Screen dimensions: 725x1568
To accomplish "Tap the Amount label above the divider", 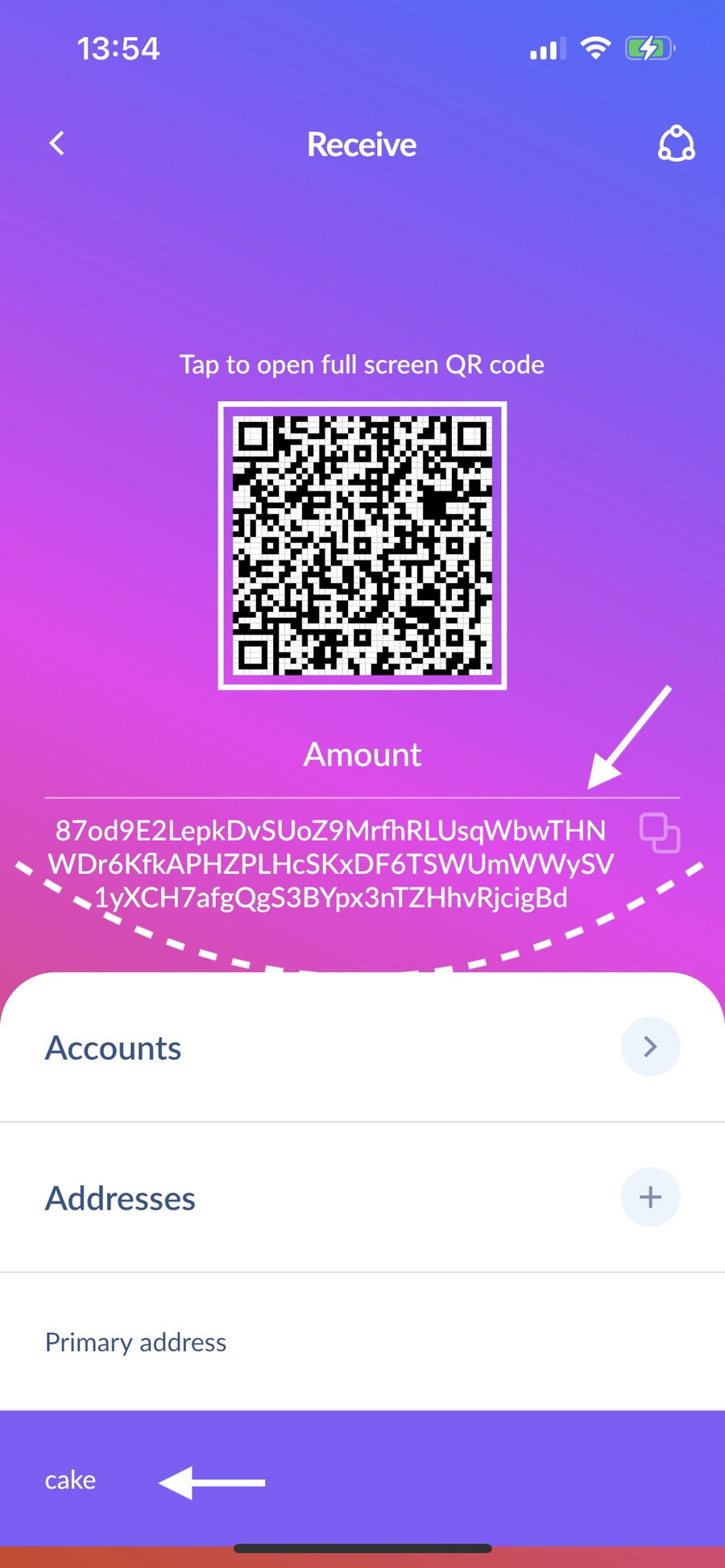I will point(362,755).
